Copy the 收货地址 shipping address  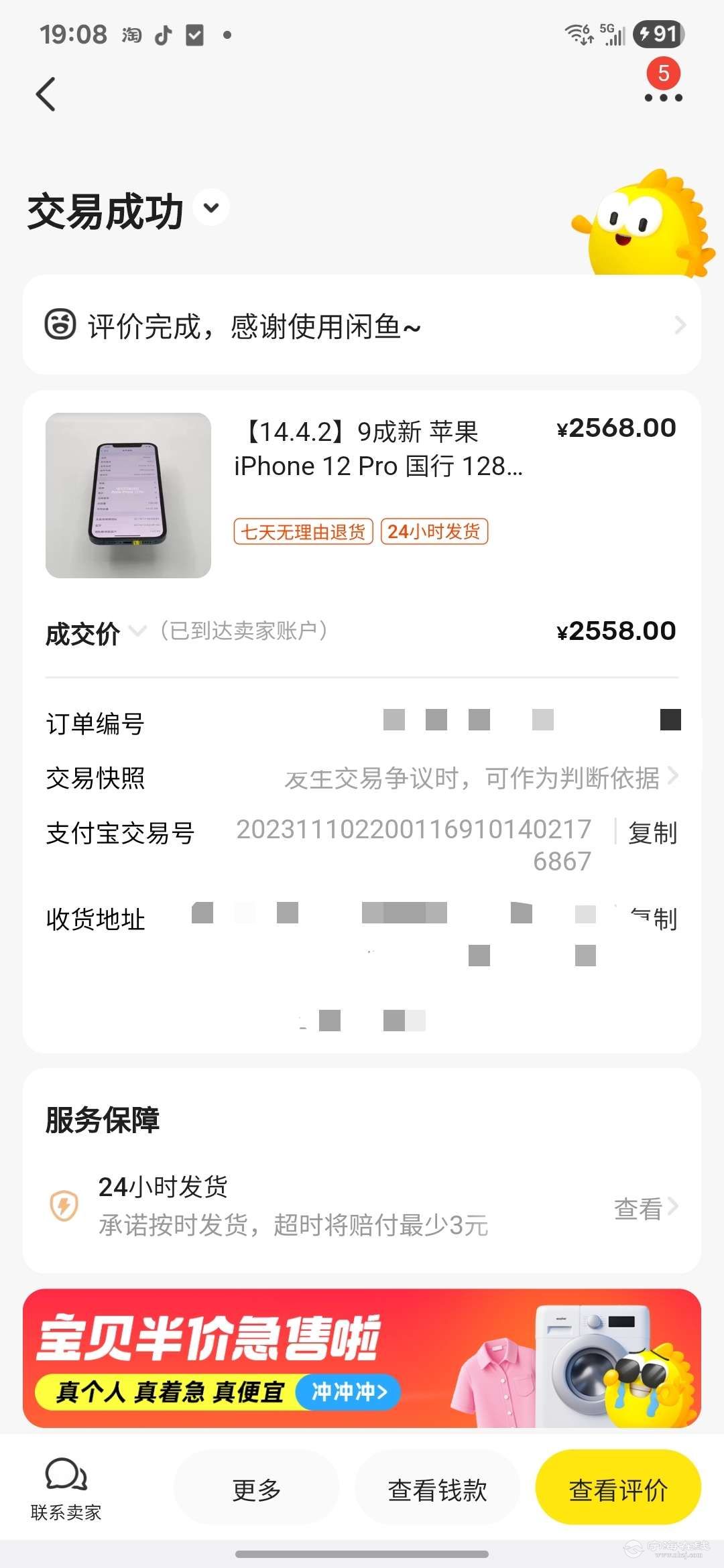point(654,919)
